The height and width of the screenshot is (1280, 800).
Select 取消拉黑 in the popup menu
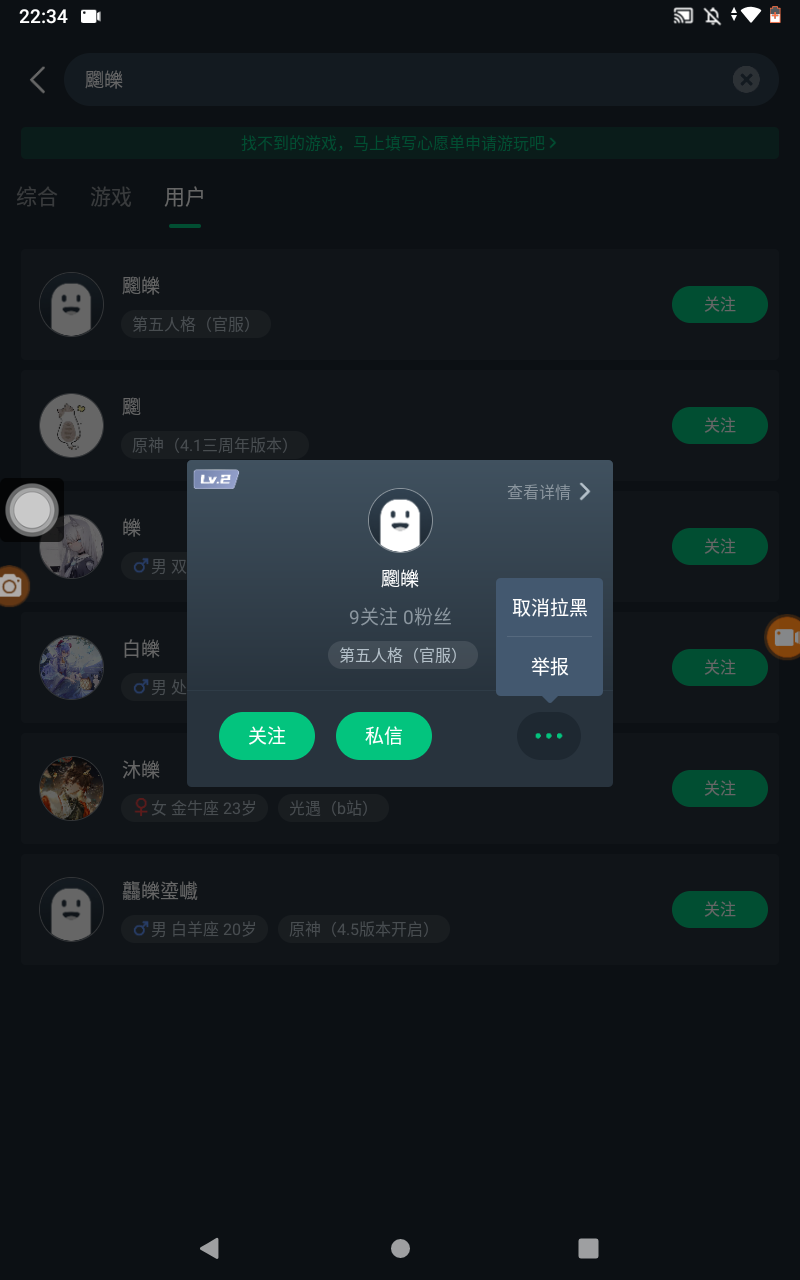549,608
